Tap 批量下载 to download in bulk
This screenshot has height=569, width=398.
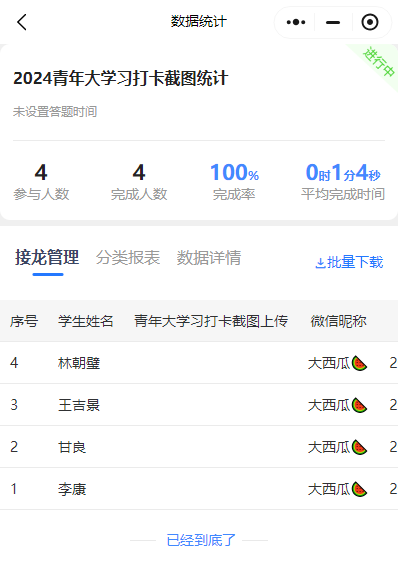click(349, 262)
